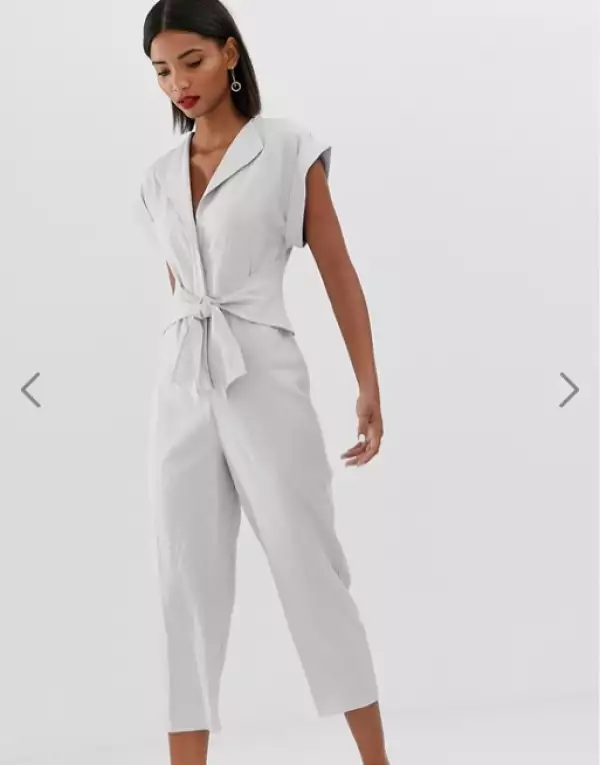Show the next product image
Image resolution: width=600 pixels, height=765 pixels.
569,389
